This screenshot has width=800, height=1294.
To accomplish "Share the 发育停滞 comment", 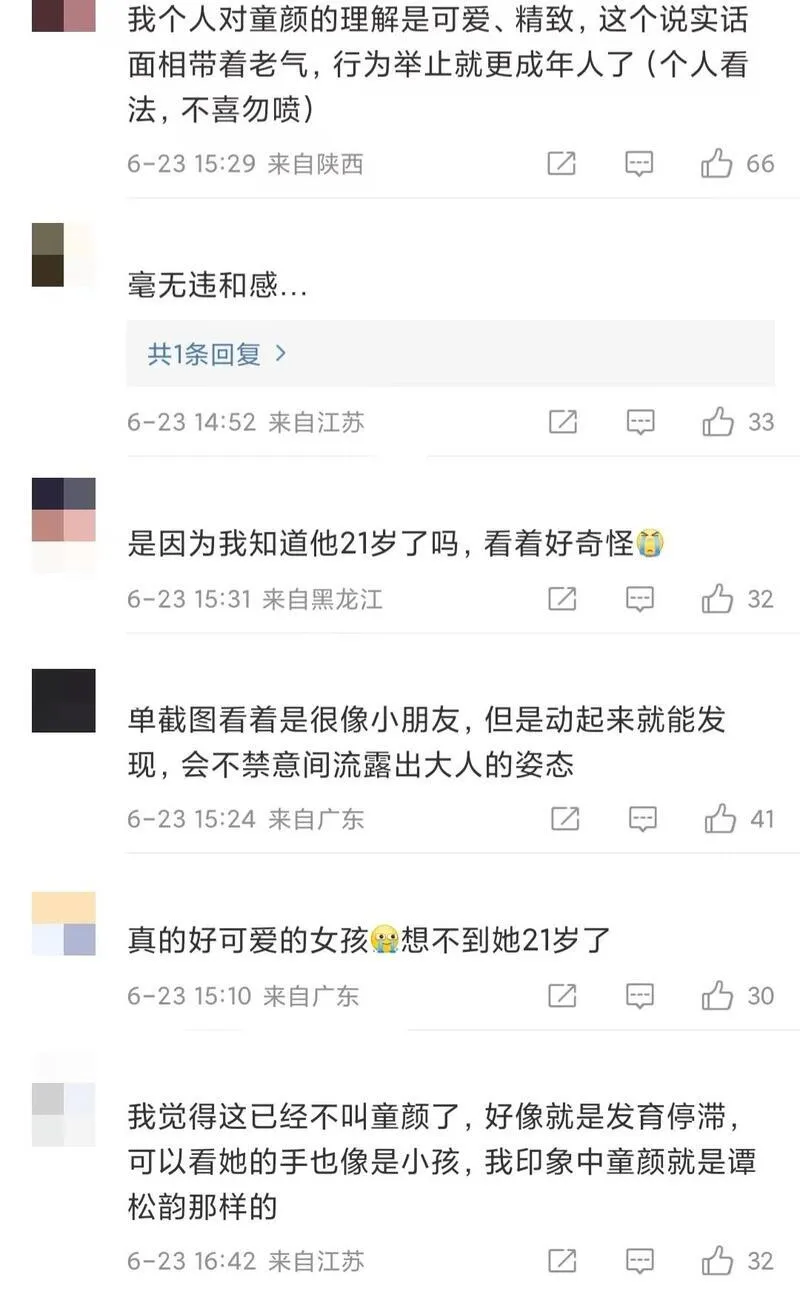I will pyautogui.click(x=563, y=1261).
